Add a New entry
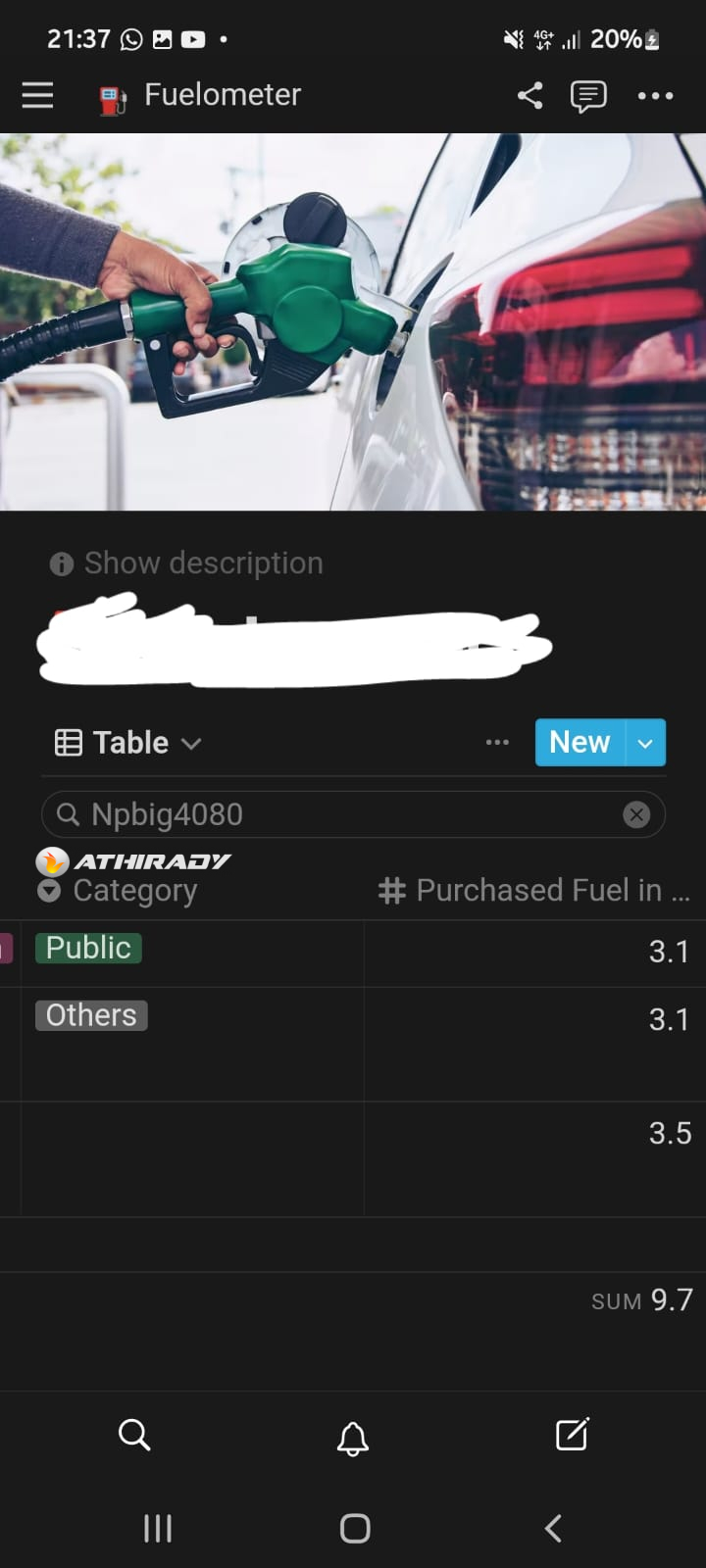Image resolution: width=706 pixels, height=1568 pixels. point(580,743)
